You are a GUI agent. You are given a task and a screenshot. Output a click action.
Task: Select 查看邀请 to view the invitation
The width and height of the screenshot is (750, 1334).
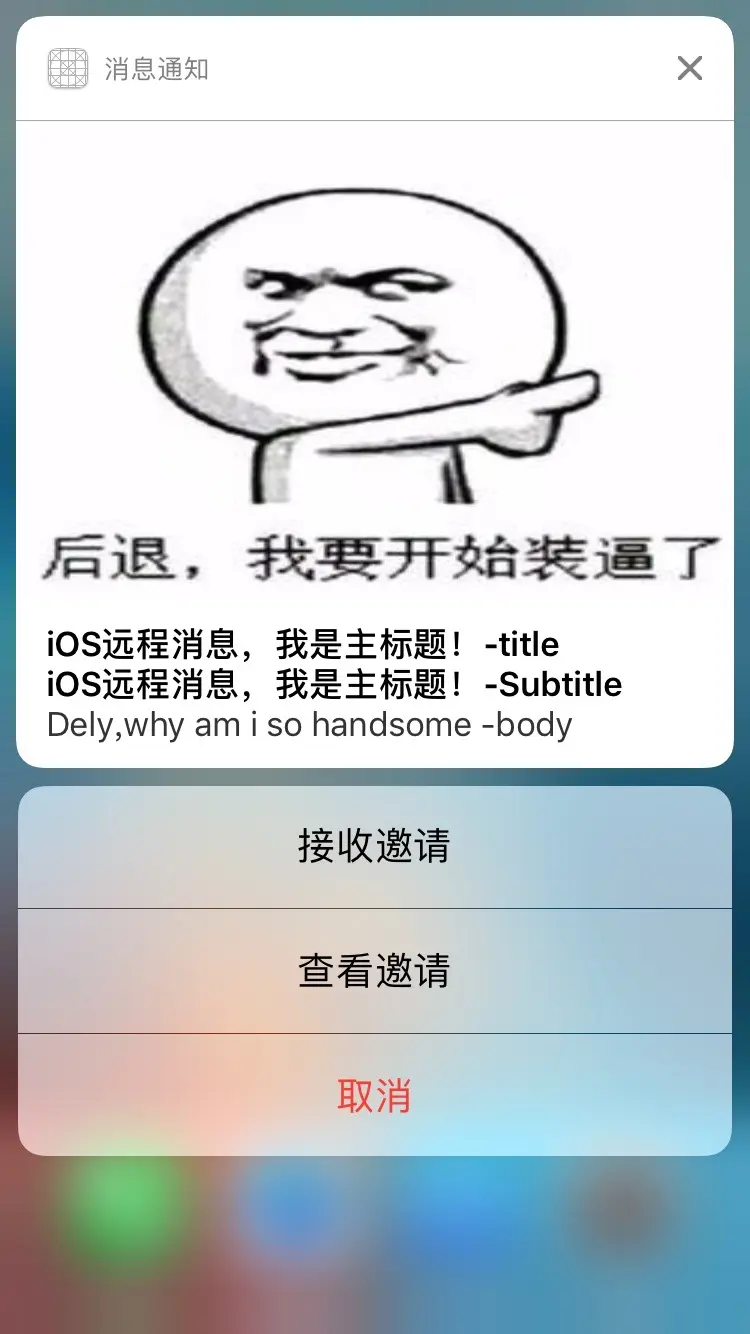coord(375,971)
